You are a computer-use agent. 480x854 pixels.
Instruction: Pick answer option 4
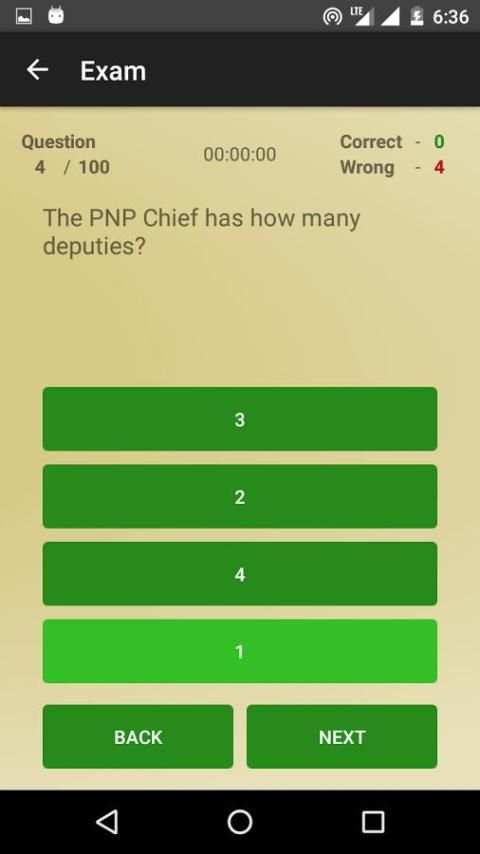coord(240,574)
